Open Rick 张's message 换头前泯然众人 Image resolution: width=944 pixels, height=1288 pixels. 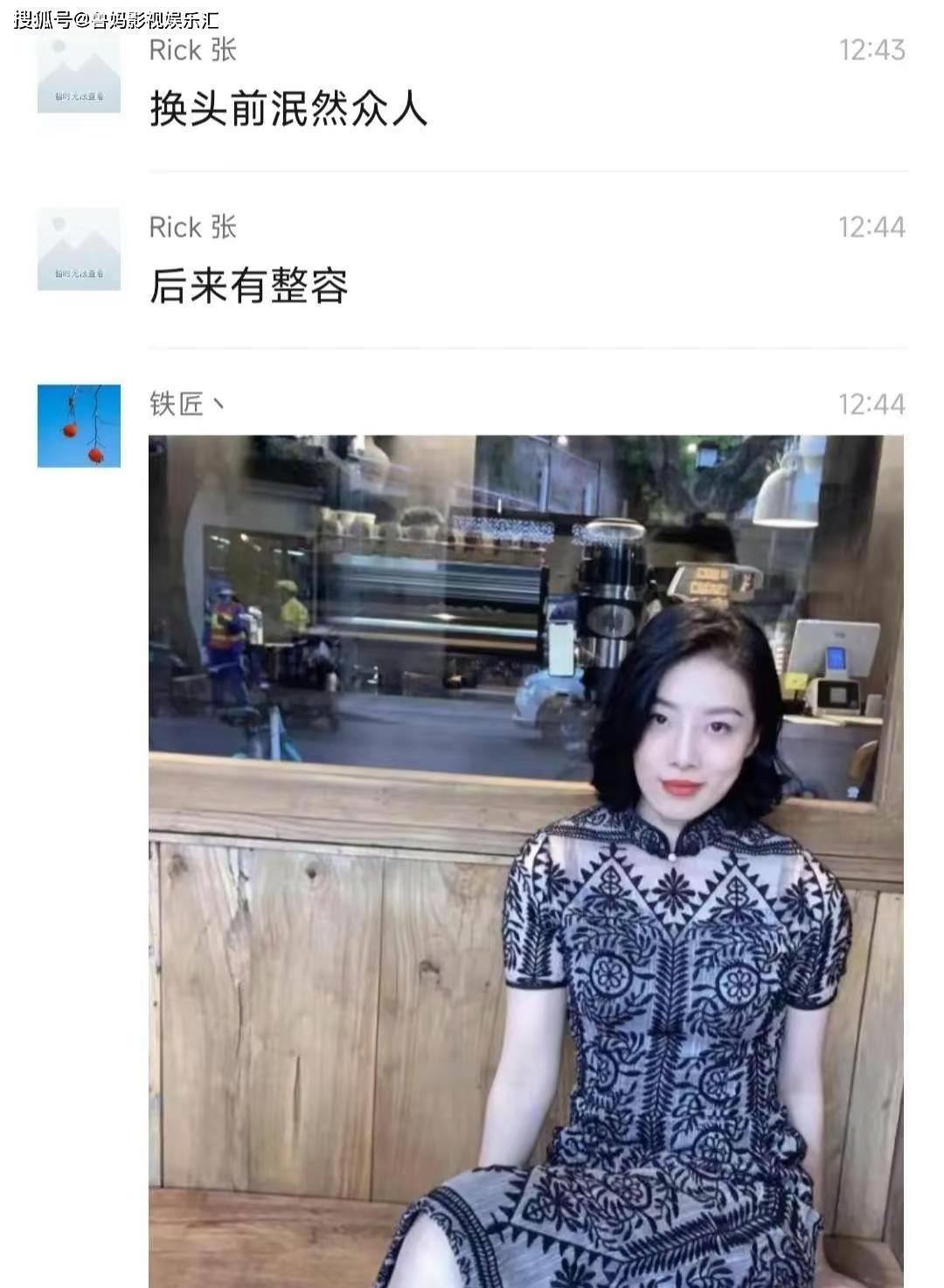click(x=288, y=109)
